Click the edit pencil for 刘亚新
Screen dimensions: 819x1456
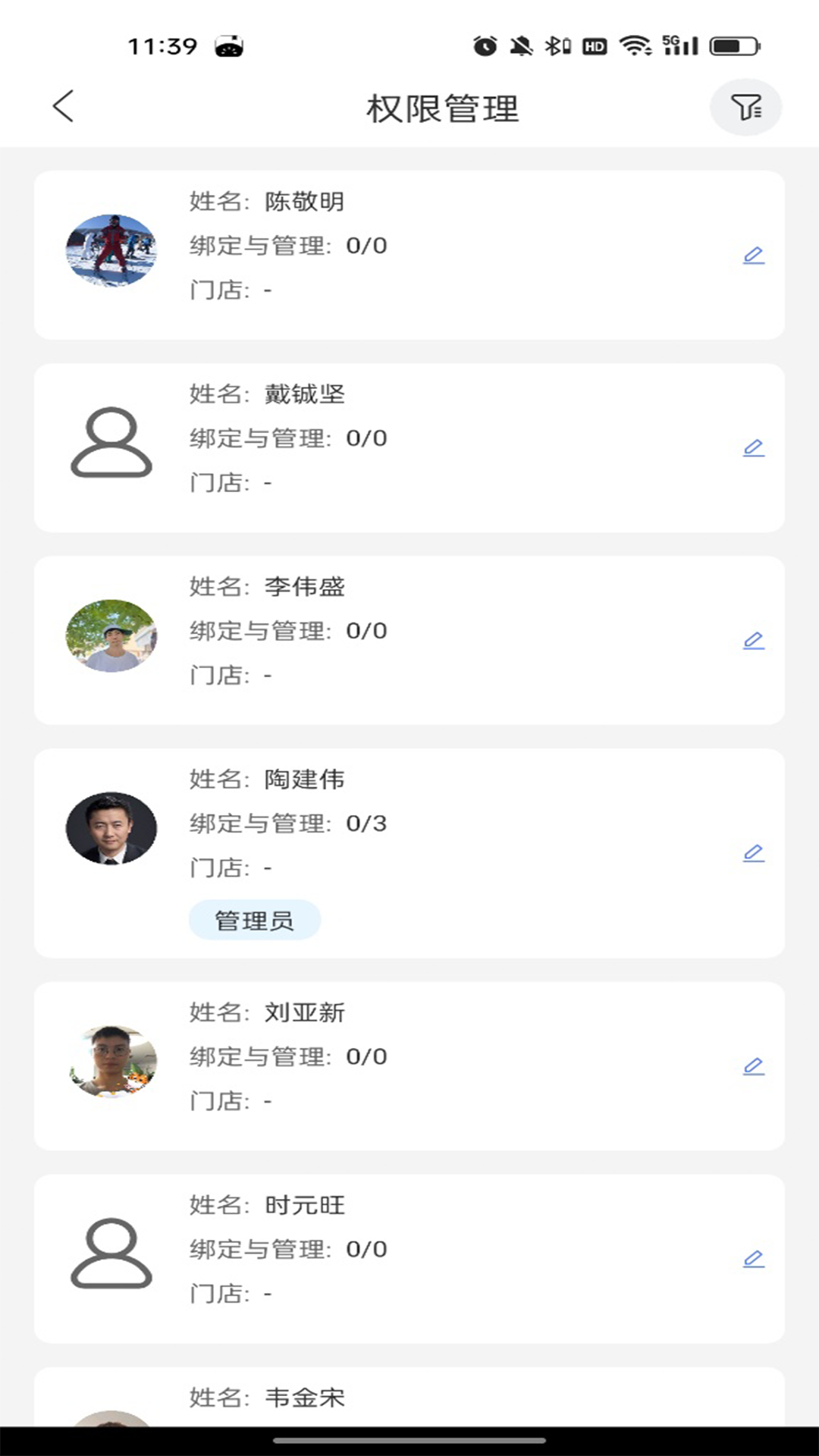[x=752, y=1065]
